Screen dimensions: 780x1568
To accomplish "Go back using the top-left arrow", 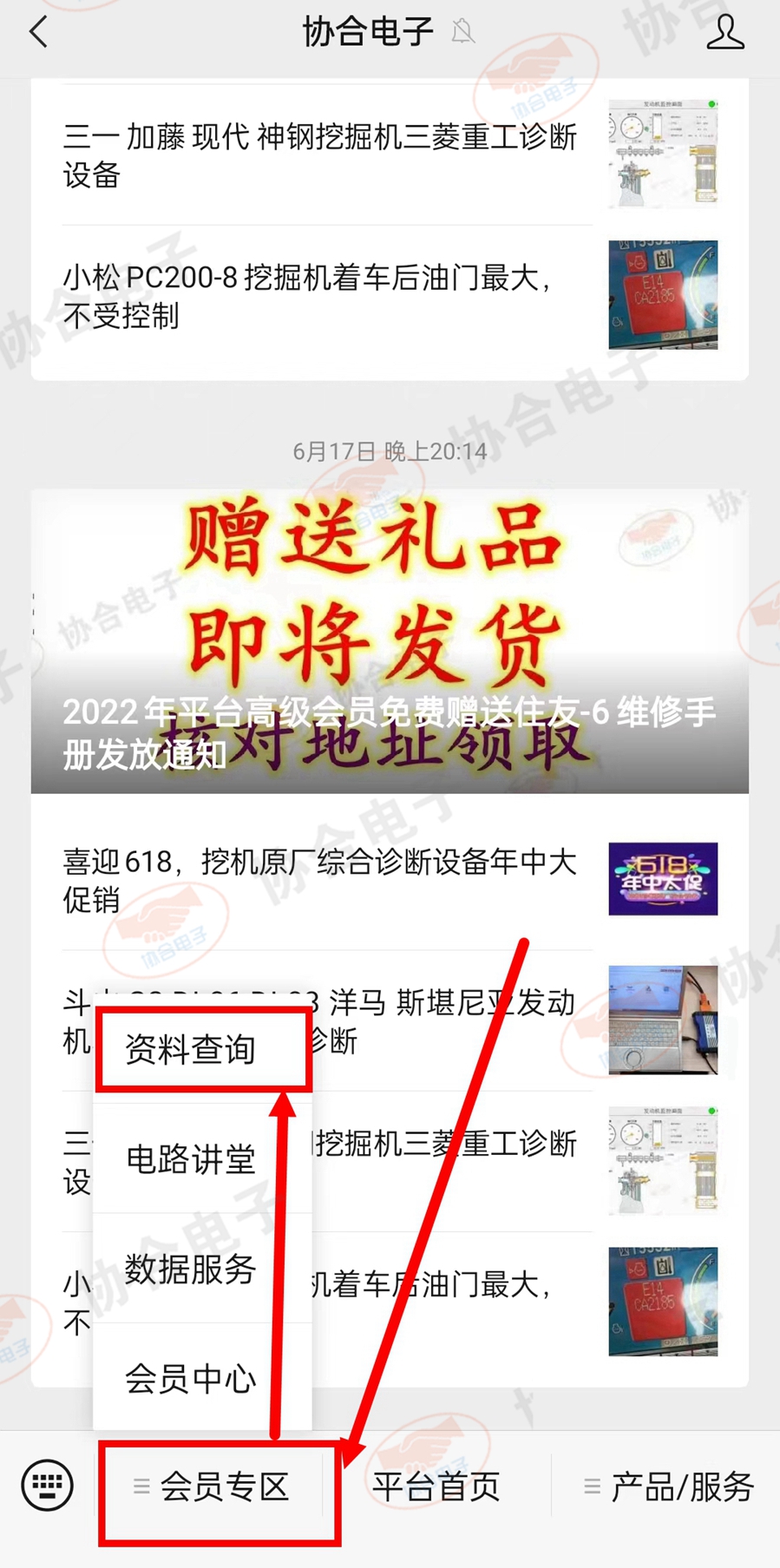I will tap(38, 33).
